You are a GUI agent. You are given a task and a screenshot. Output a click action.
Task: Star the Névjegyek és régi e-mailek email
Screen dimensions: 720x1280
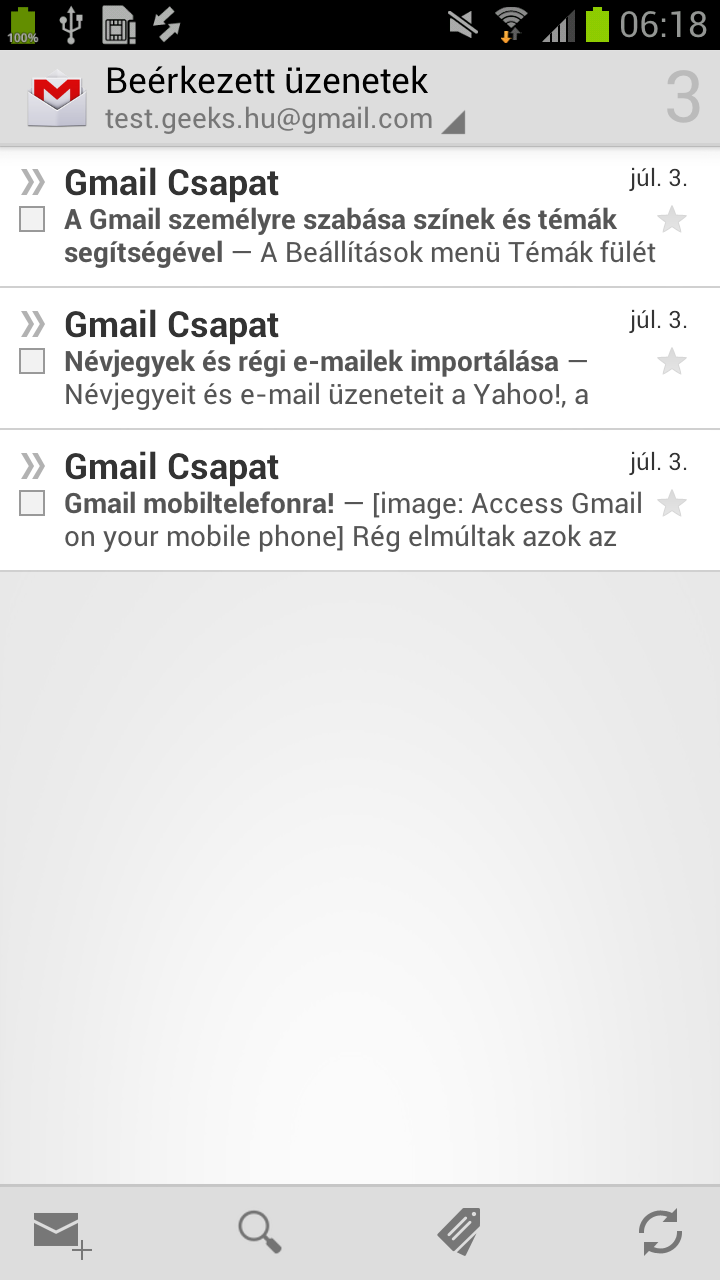672,362
